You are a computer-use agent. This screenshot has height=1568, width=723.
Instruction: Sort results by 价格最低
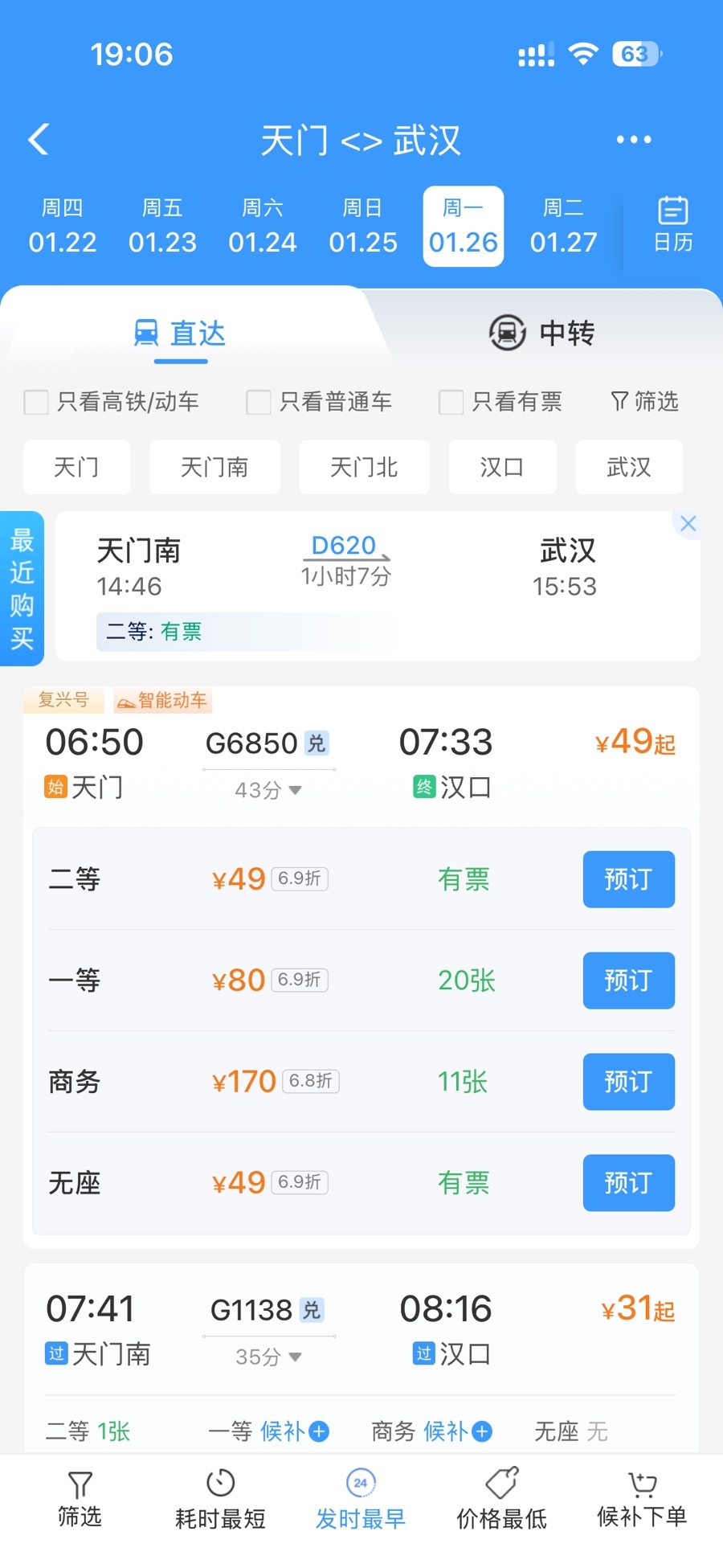pyautogui.click(x=501, y=1499)
